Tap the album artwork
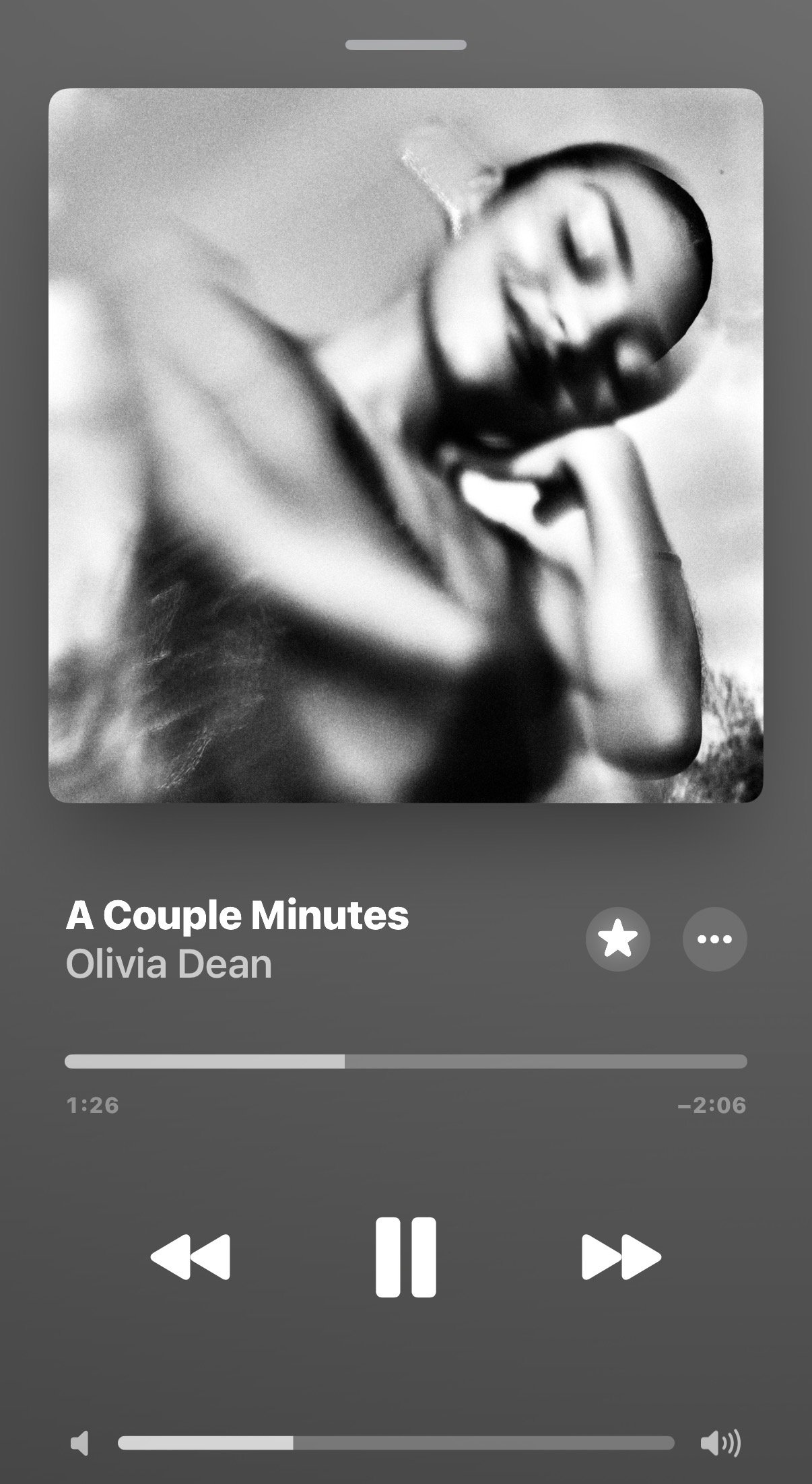Screen dimensions: 812x1484 click(x=405, y=445)
